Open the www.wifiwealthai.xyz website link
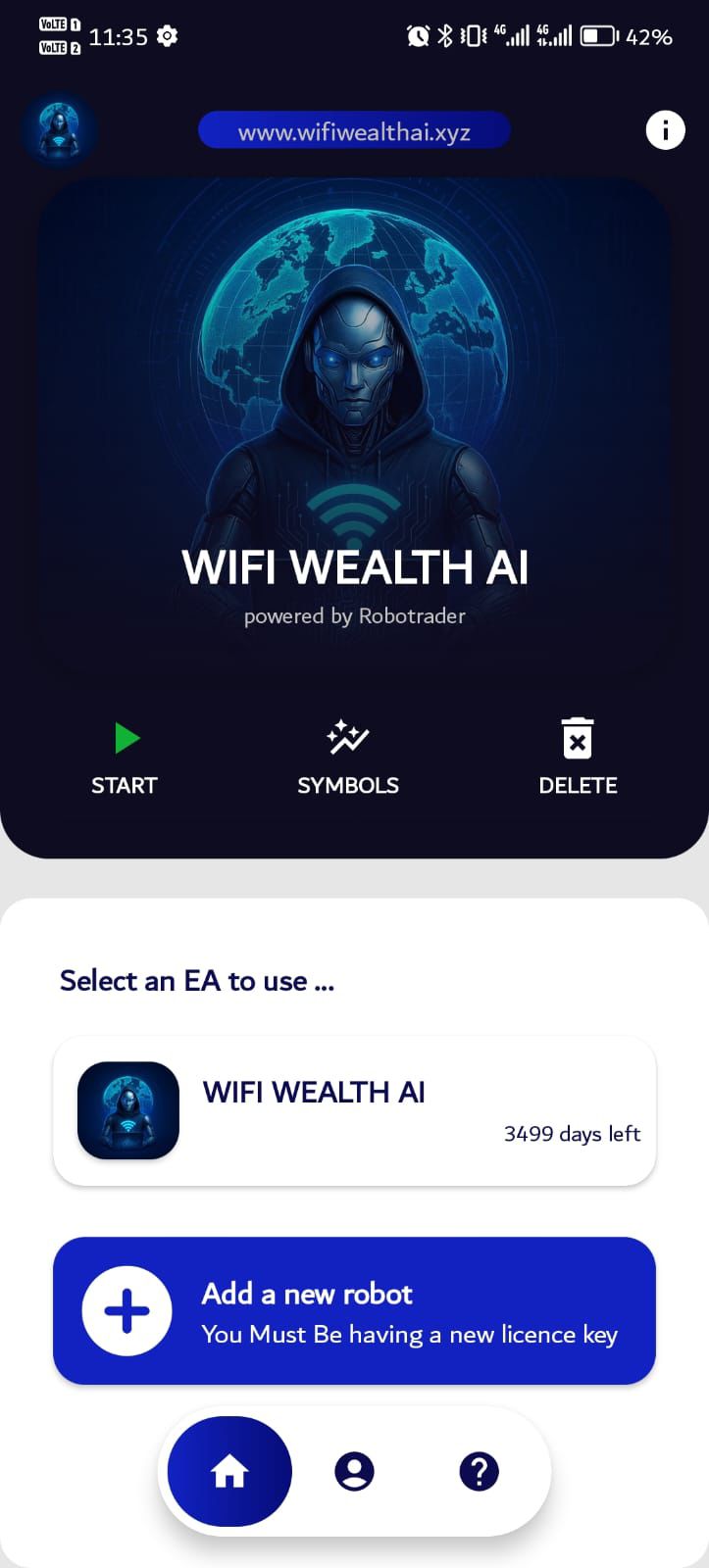This screenshot has height=1568, width=709. (354, 131)
